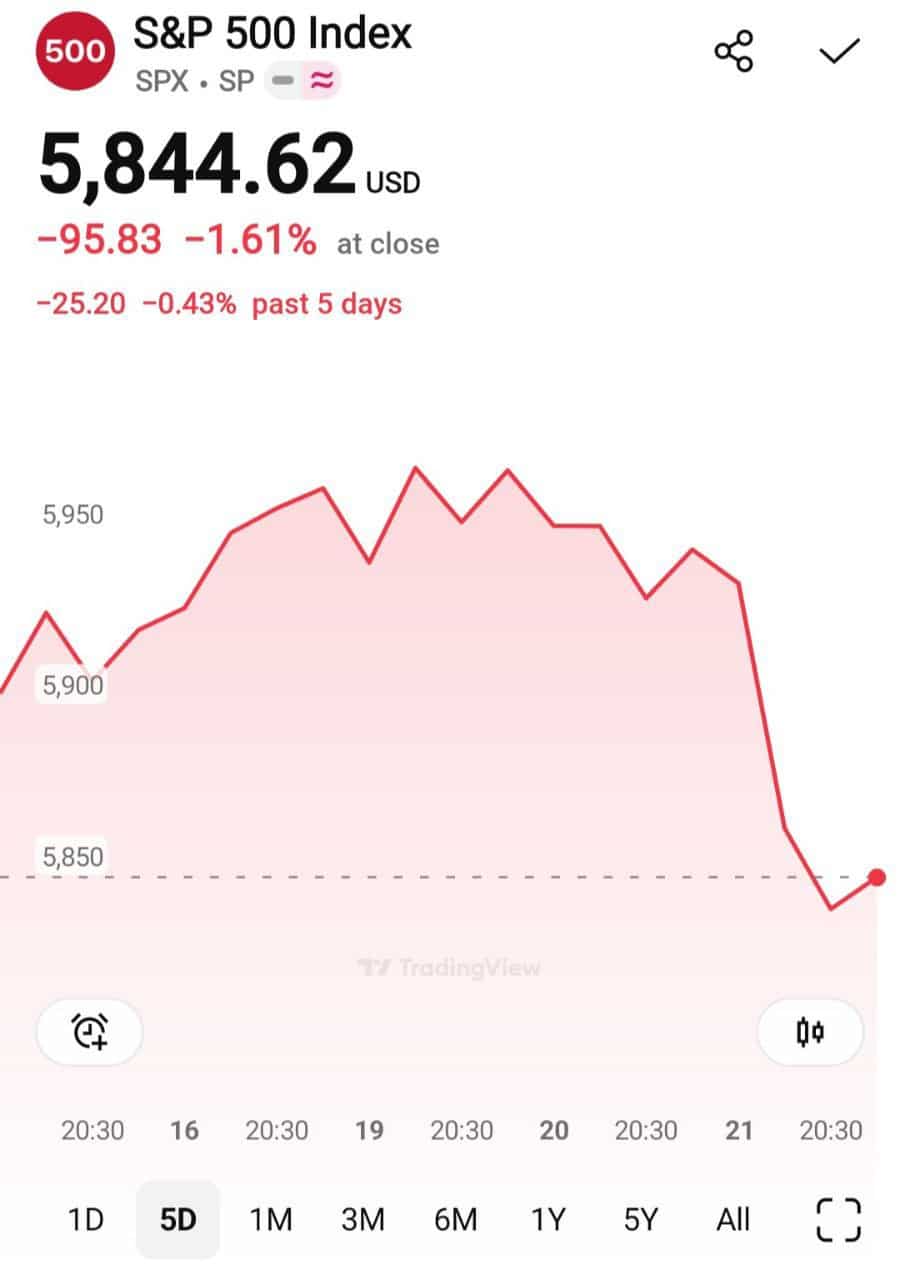Select the 5D time range
This screenshot has height=1280, width=900.
tap(178, 1219)
